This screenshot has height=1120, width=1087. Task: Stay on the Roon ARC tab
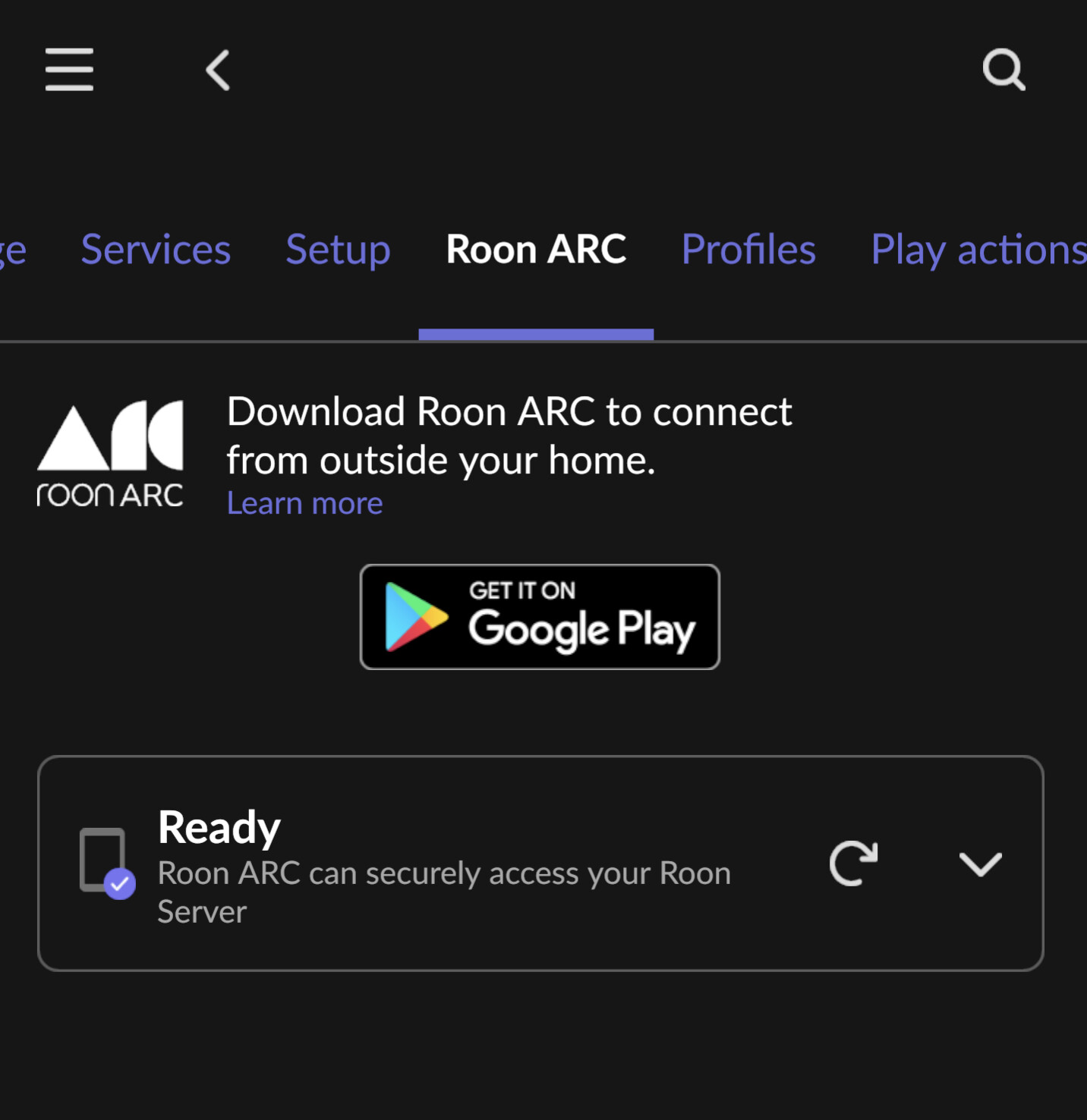(536, 249)
